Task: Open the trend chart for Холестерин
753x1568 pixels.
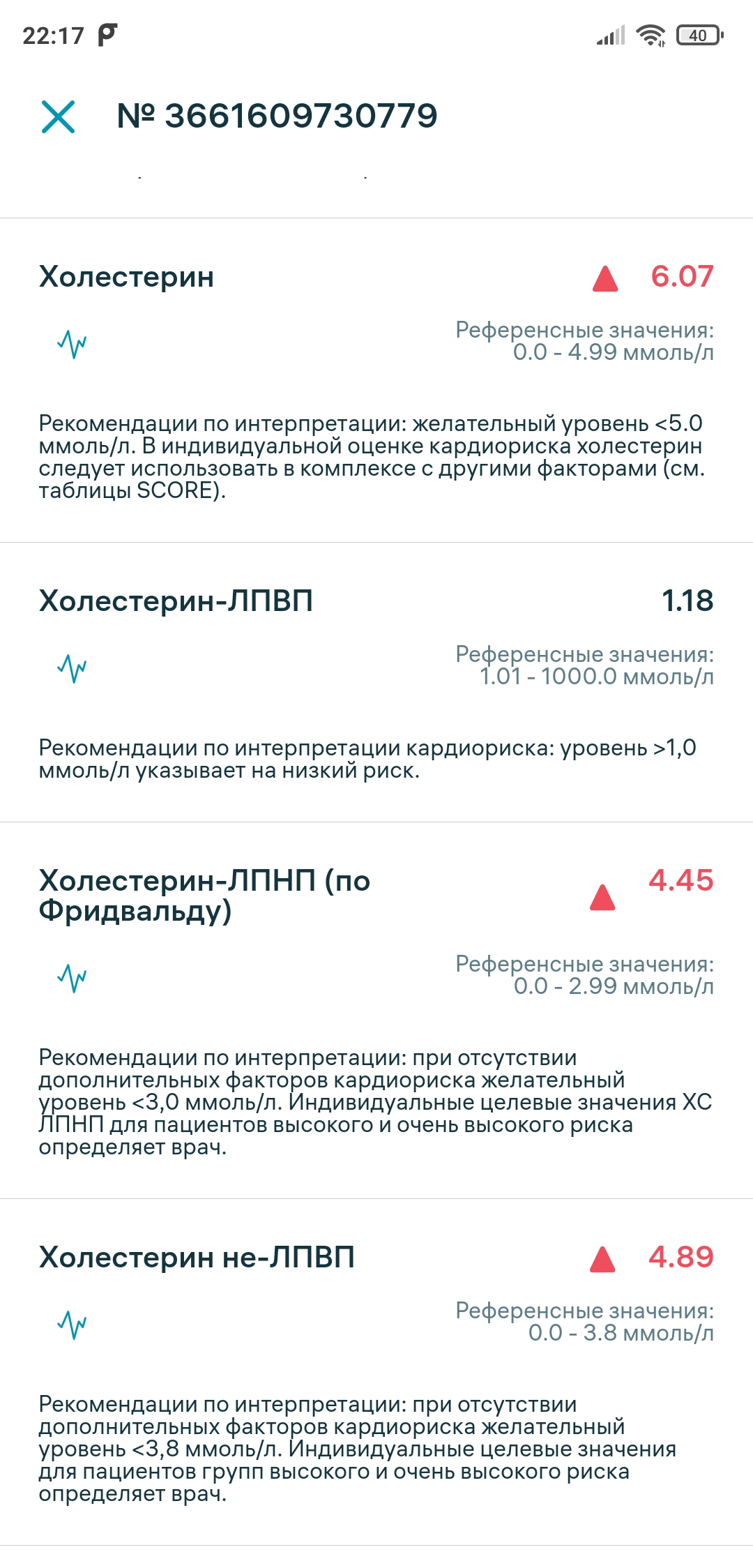Action: tap(72, 343)
